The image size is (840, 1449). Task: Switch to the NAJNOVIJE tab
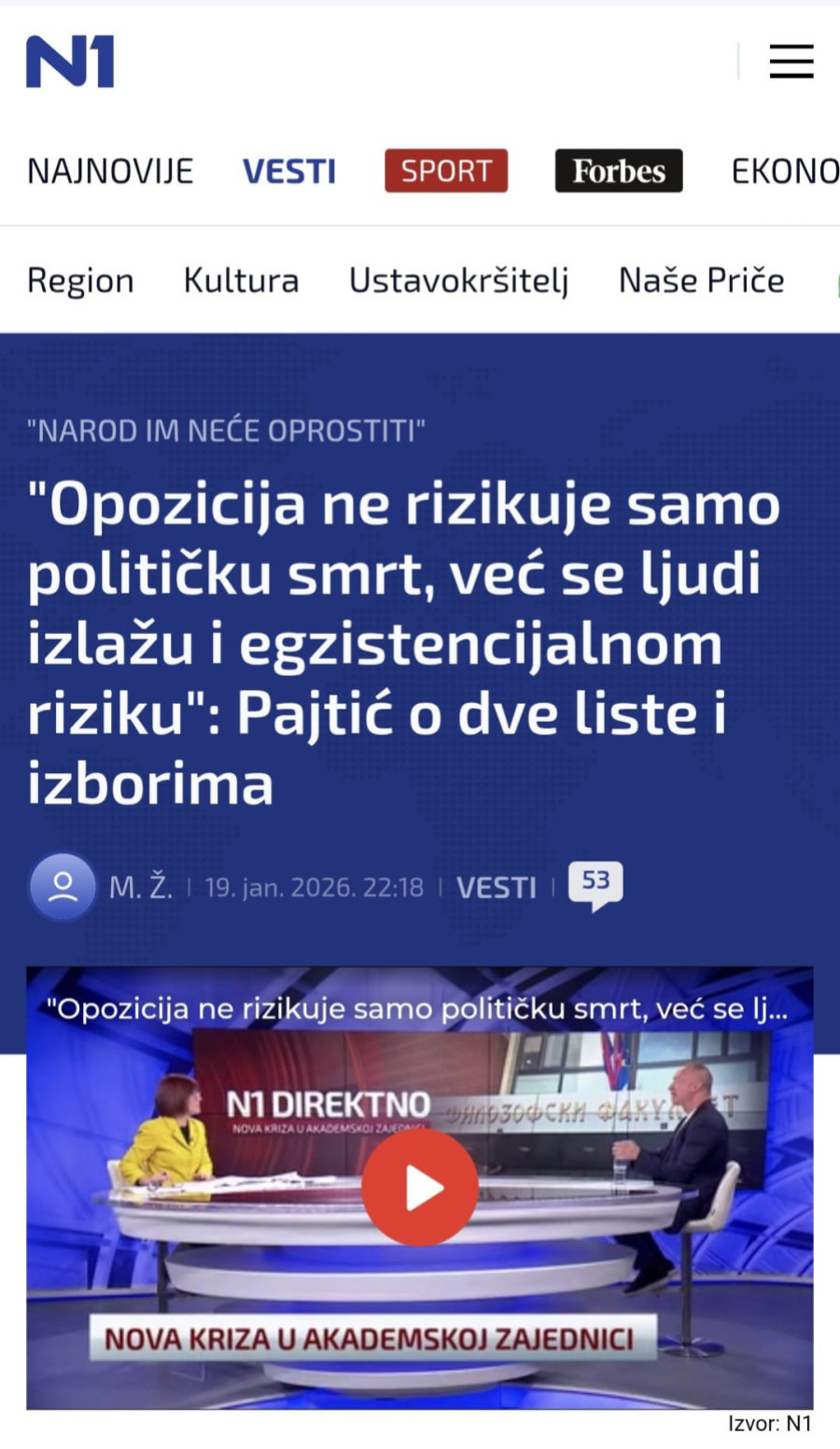pyautogui.click(x=110, y=170)
